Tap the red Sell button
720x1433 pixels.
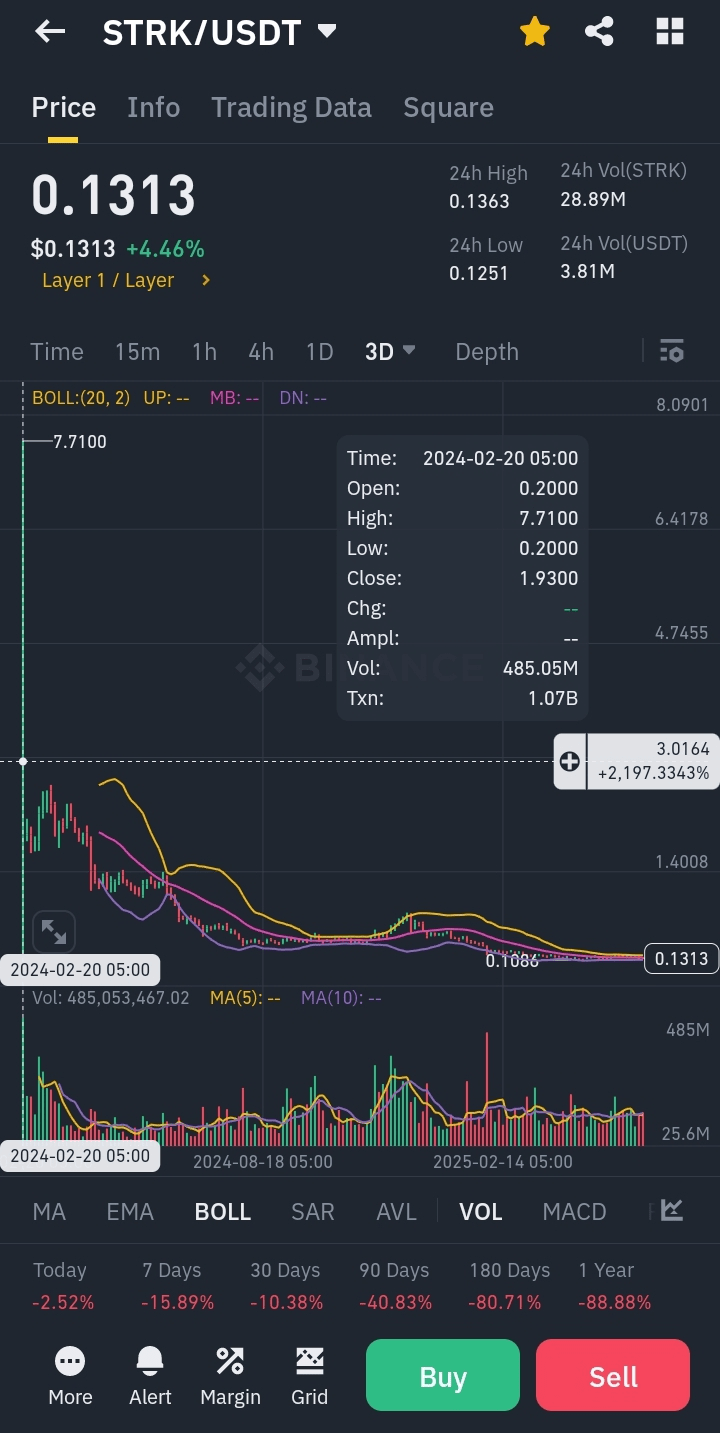point(613,1375)
